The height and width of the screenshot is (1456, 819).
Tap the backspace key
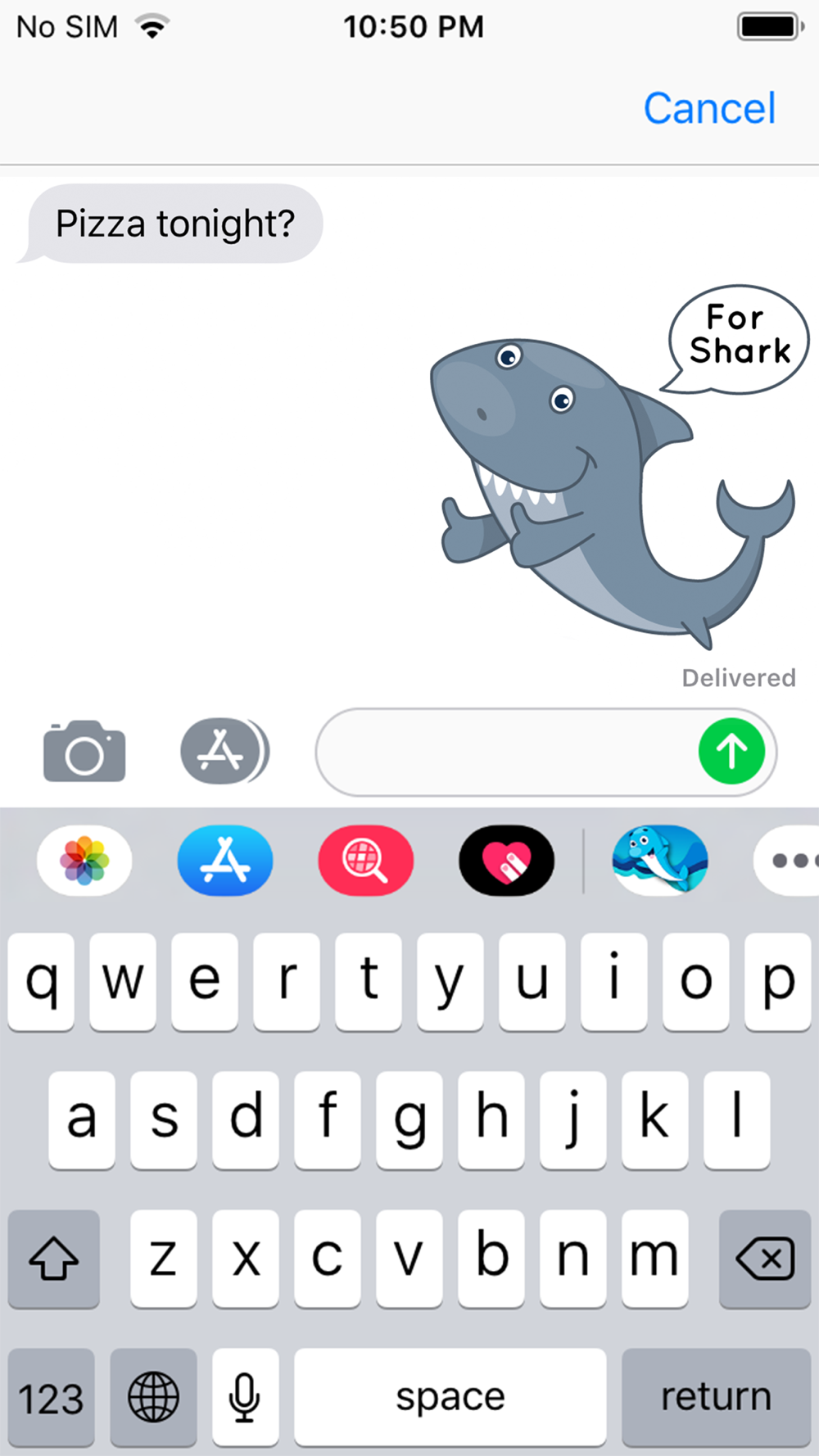(x=765, y=1259)
